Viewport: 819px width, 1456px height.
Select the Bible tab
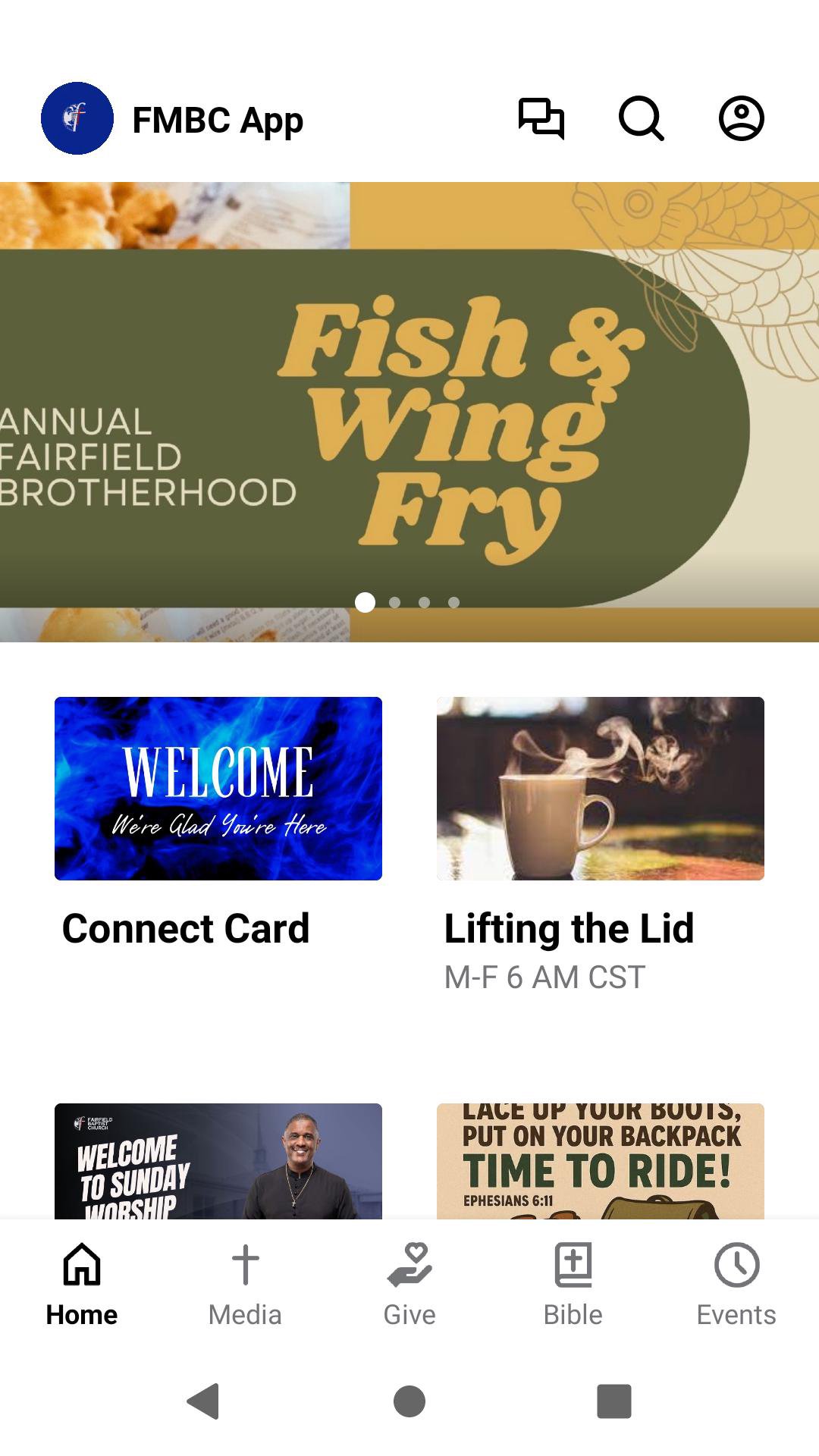[x=573, y=1281]
